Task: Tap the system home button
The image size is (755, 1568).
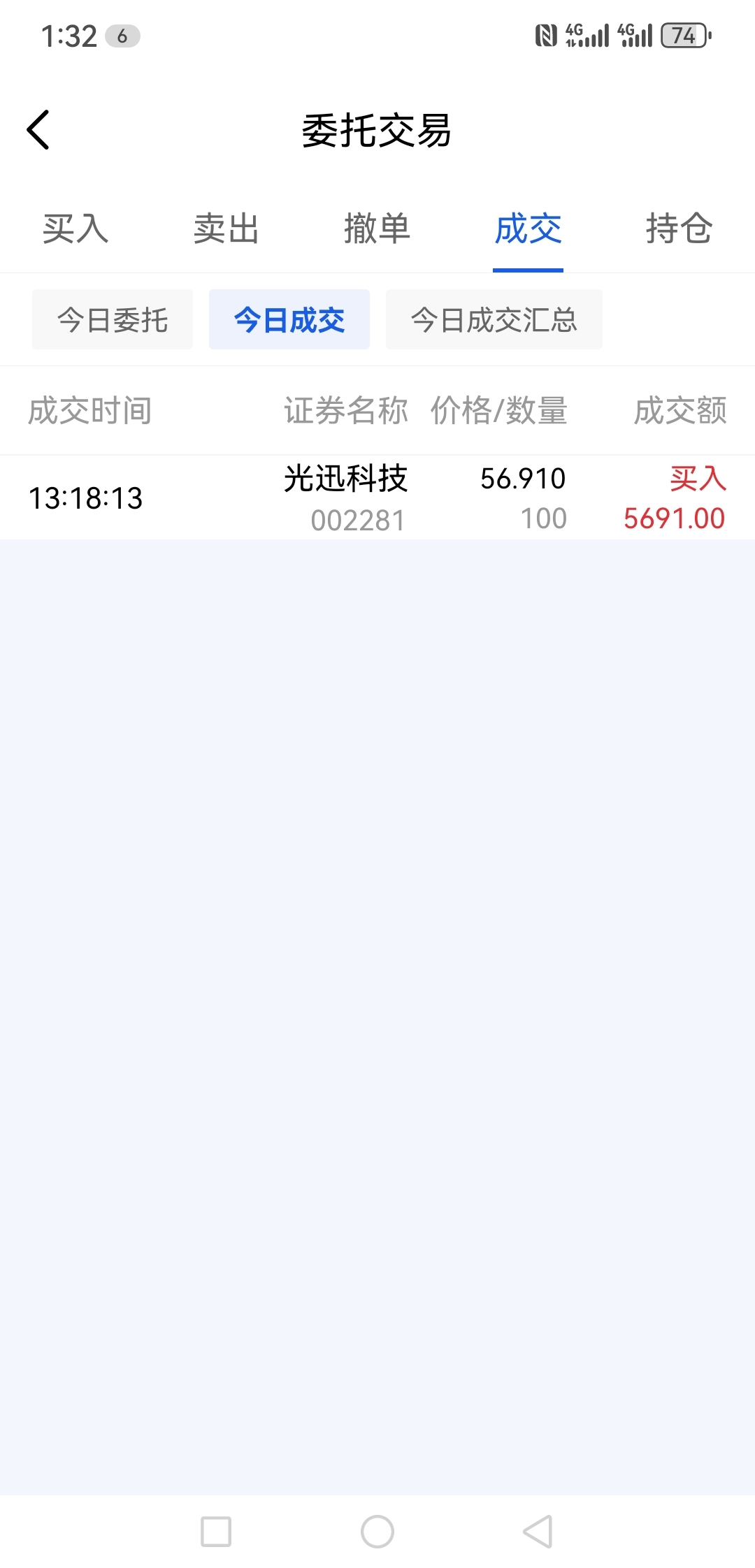Action: [377, 1532]
